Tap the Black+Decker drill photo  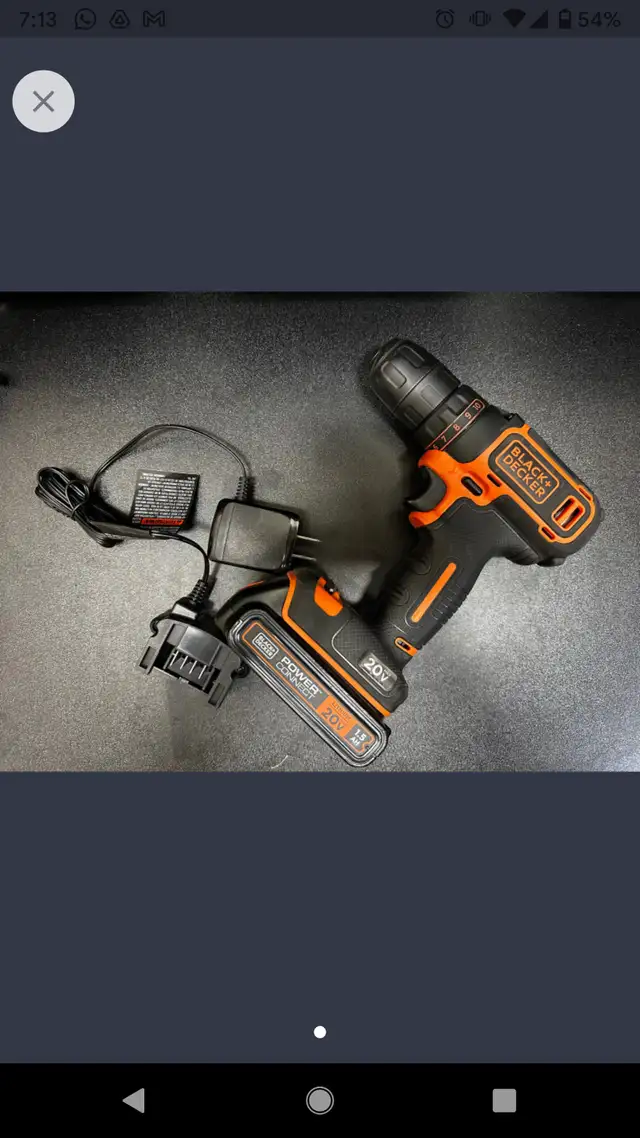coord(320,531)
